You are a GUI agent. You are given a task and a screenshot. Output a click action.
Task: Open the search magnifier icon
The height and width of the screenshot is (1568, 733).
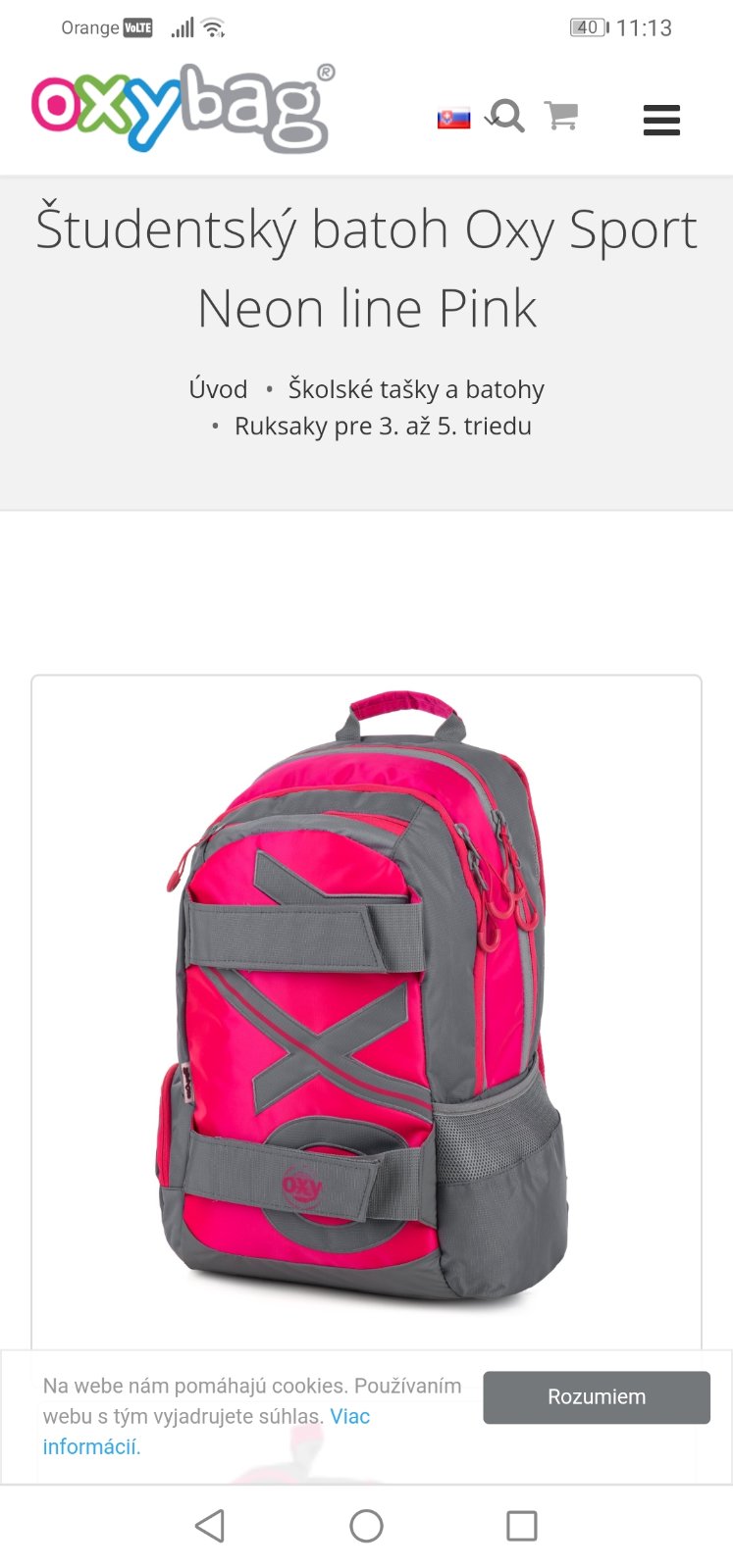pos(506,117)
